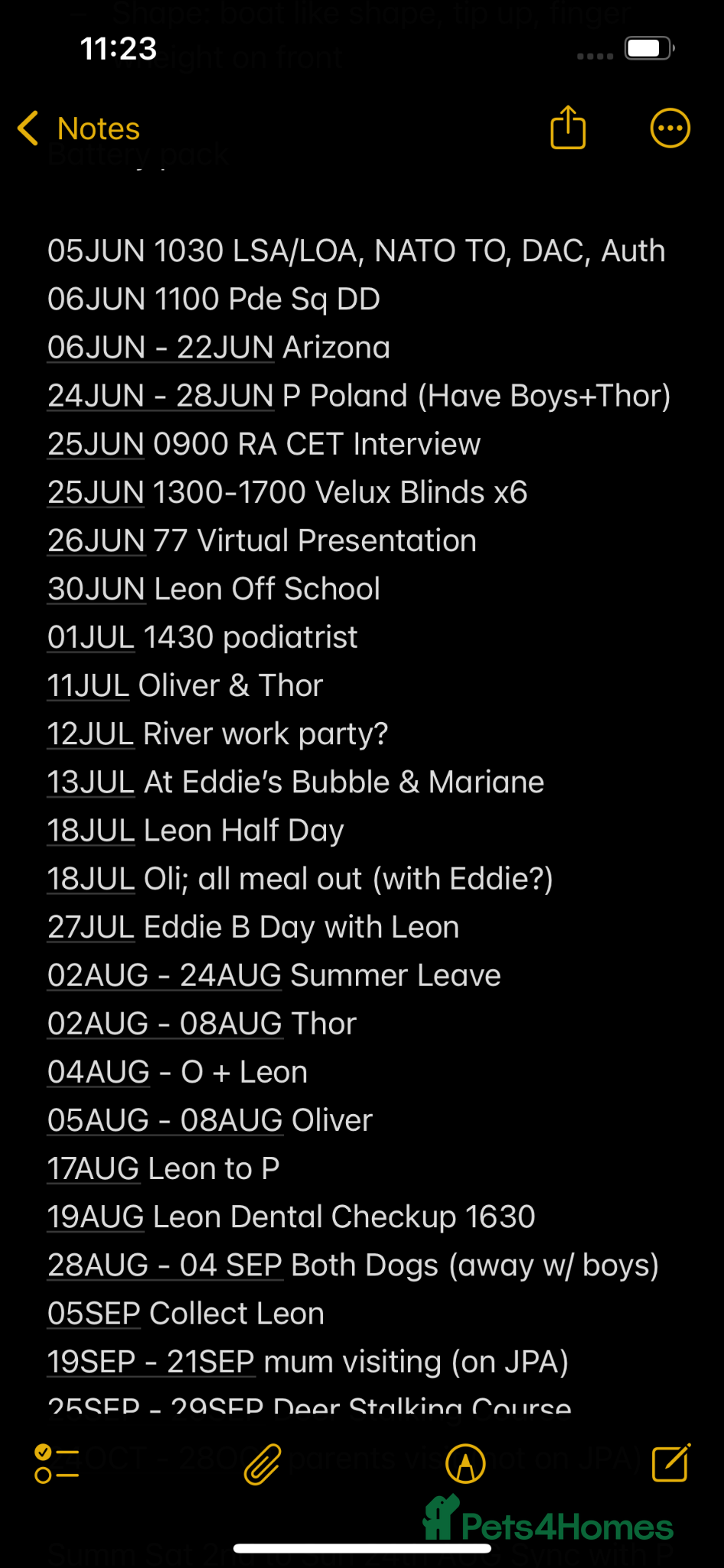724x1568 pixels.
Task: Tap the 27JUL underlined date
Action: point(91,928)
